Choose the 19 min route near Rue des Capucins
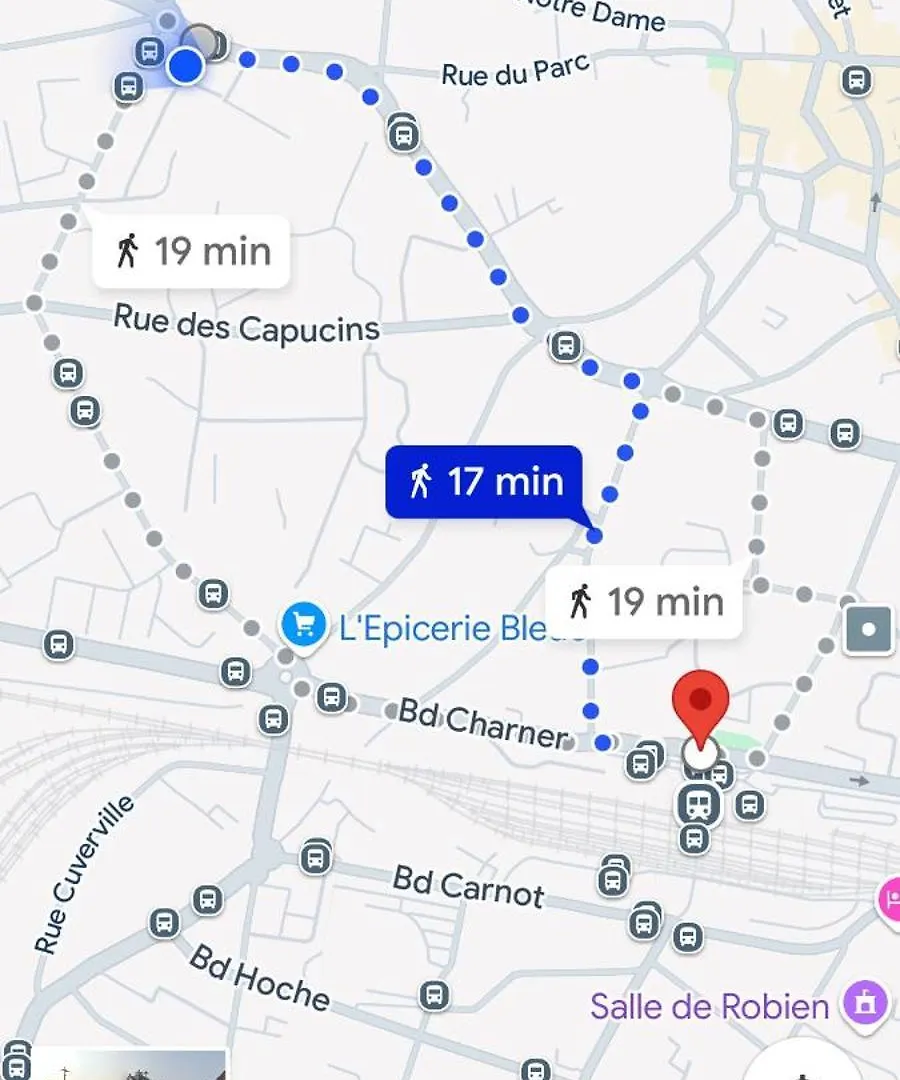This screenshot has width=900, height=1080. coord(191,251)
